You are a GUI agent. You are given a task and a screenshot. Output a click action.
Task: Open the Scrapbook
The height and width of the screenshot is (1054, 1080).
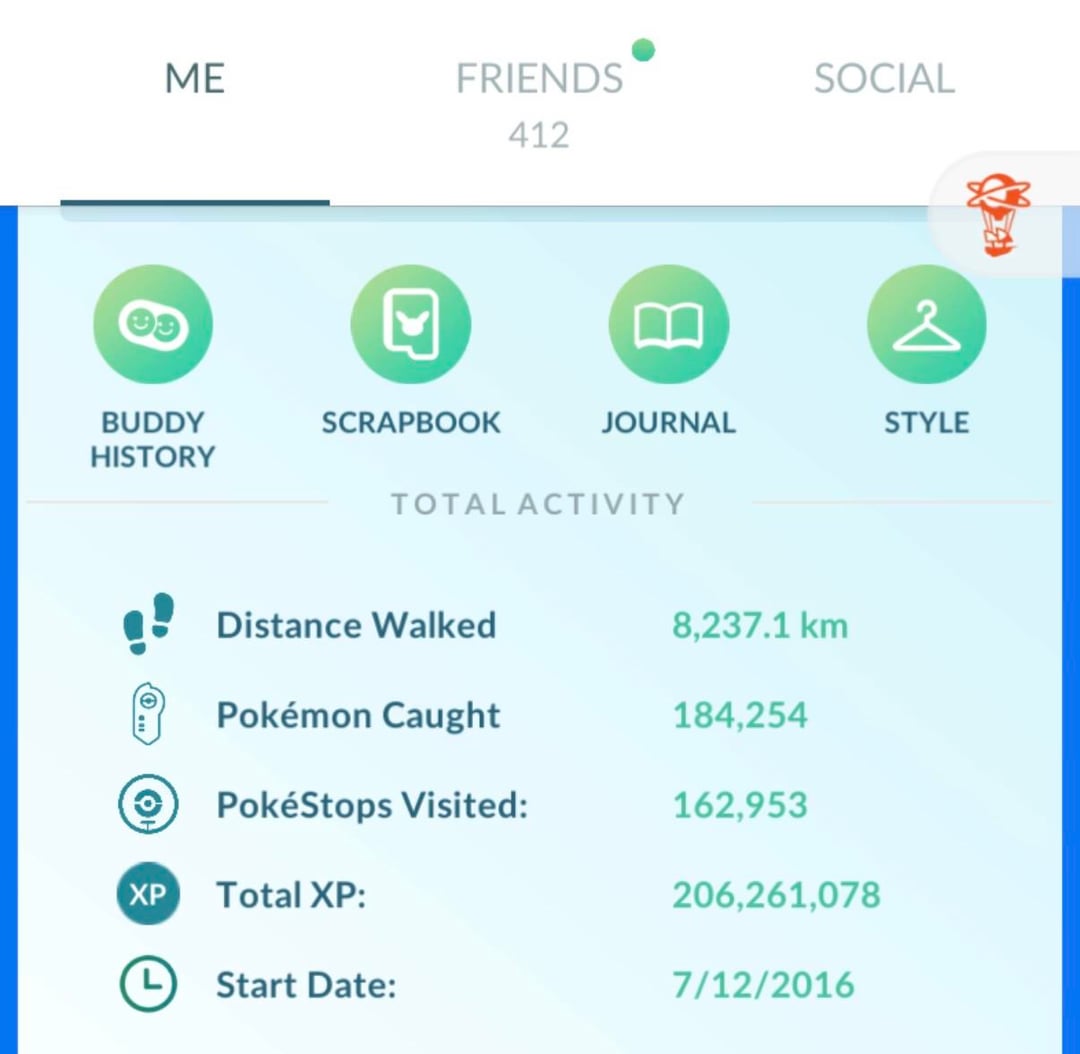(x=410, y=325)
